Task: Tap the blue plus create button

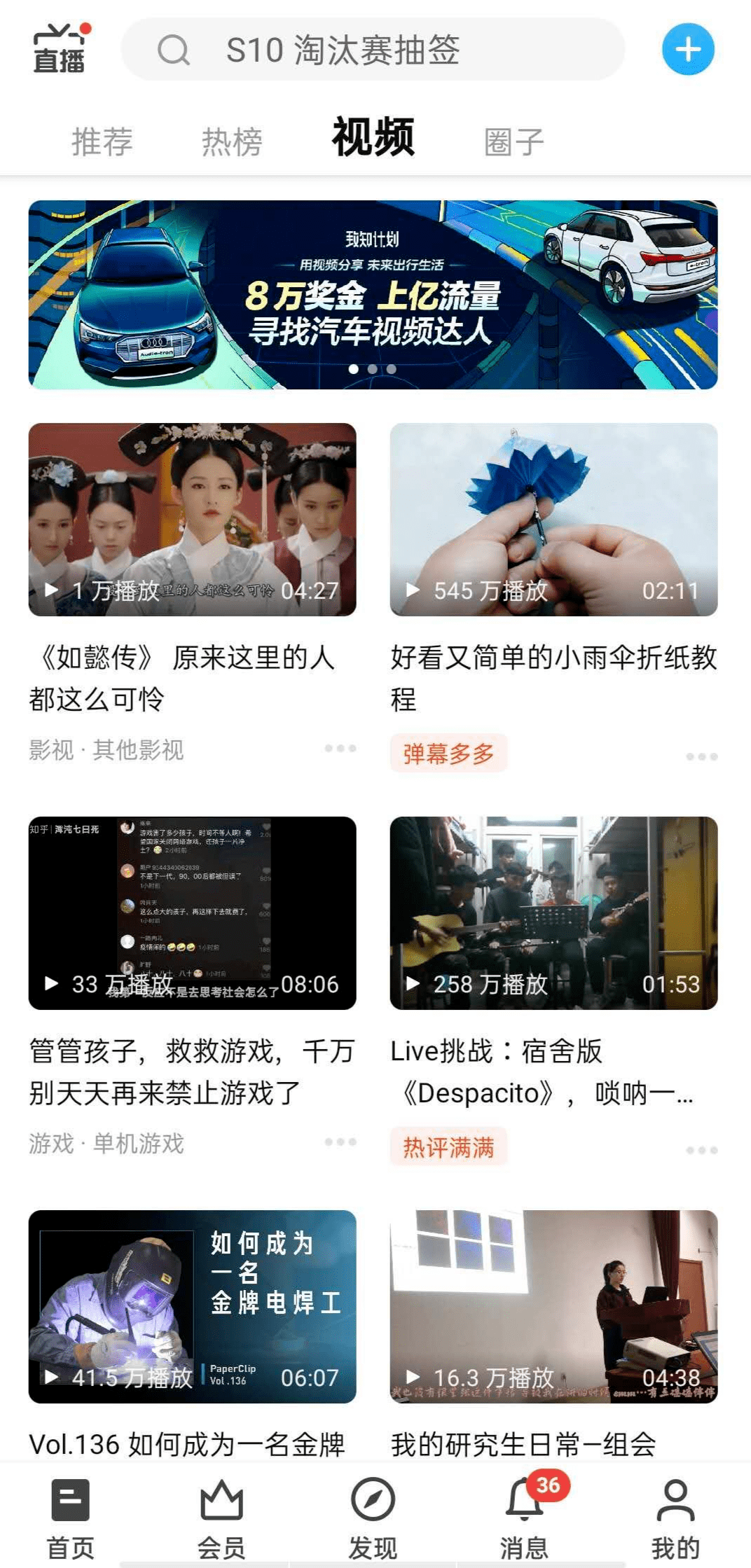Action: point(687,50)
